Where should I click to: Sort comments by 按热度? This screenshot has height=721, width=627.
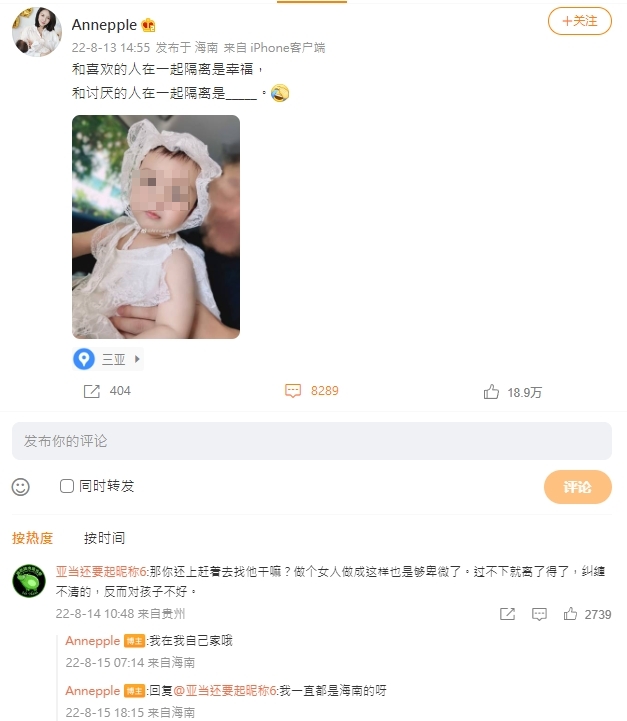32,538
